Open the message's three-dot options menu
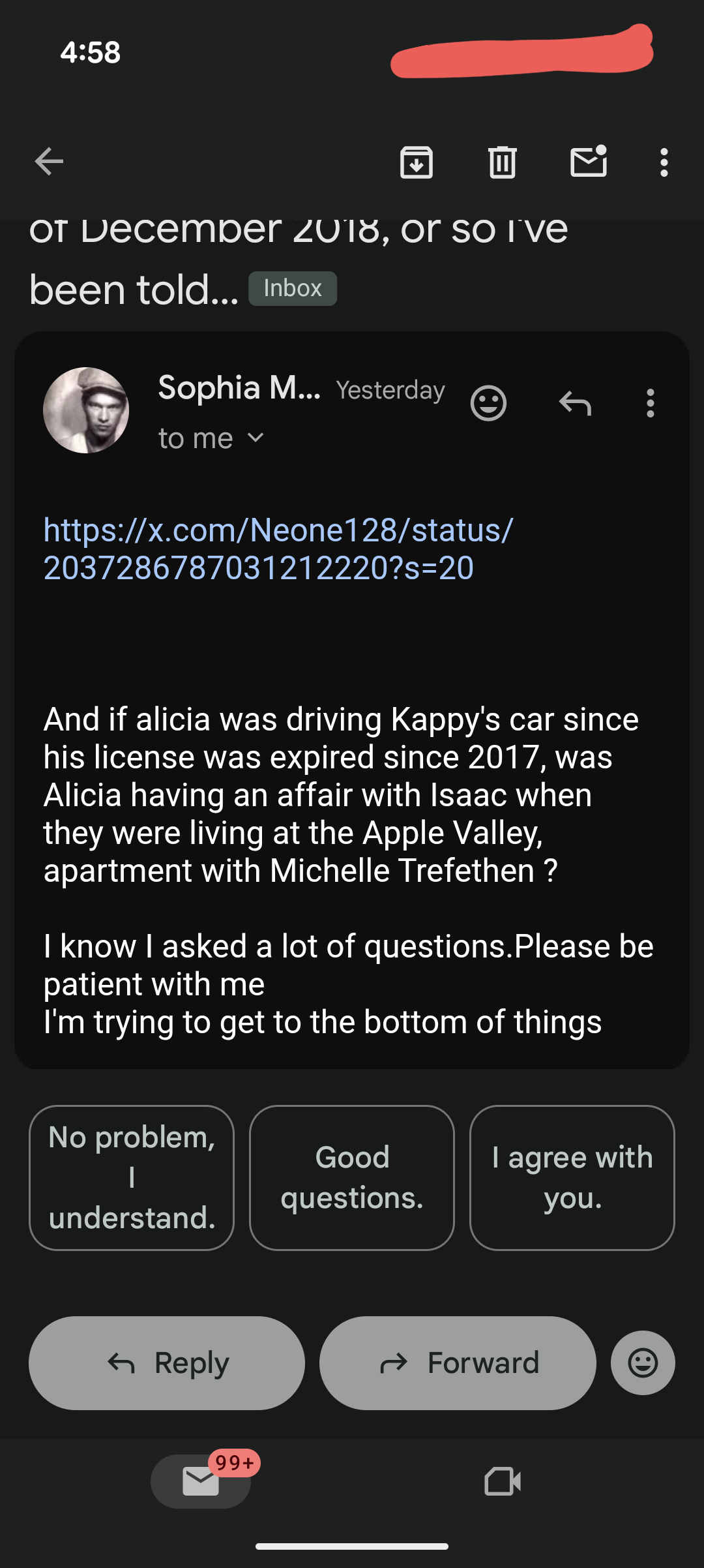 [x=650, y=403]
